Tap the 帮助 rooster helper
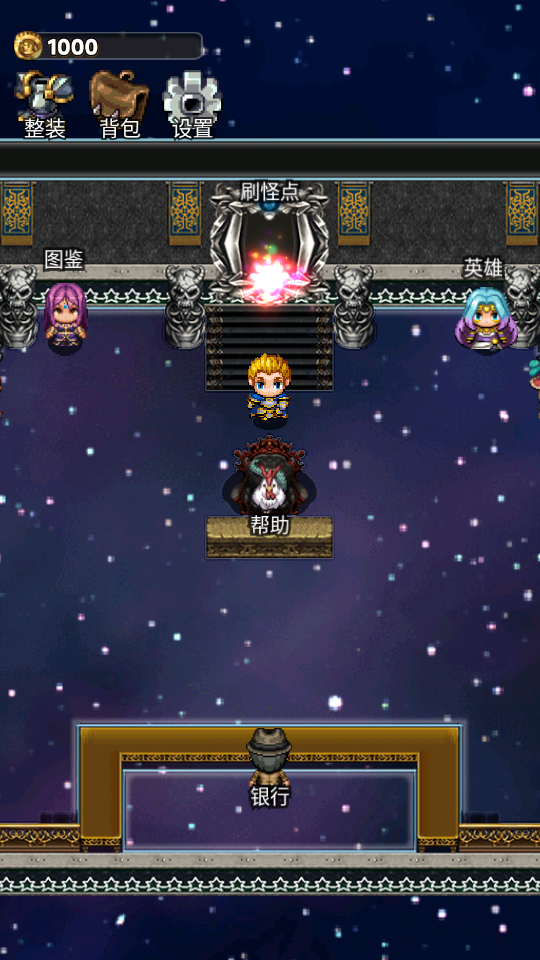540x960 pixels. [269, 476]
